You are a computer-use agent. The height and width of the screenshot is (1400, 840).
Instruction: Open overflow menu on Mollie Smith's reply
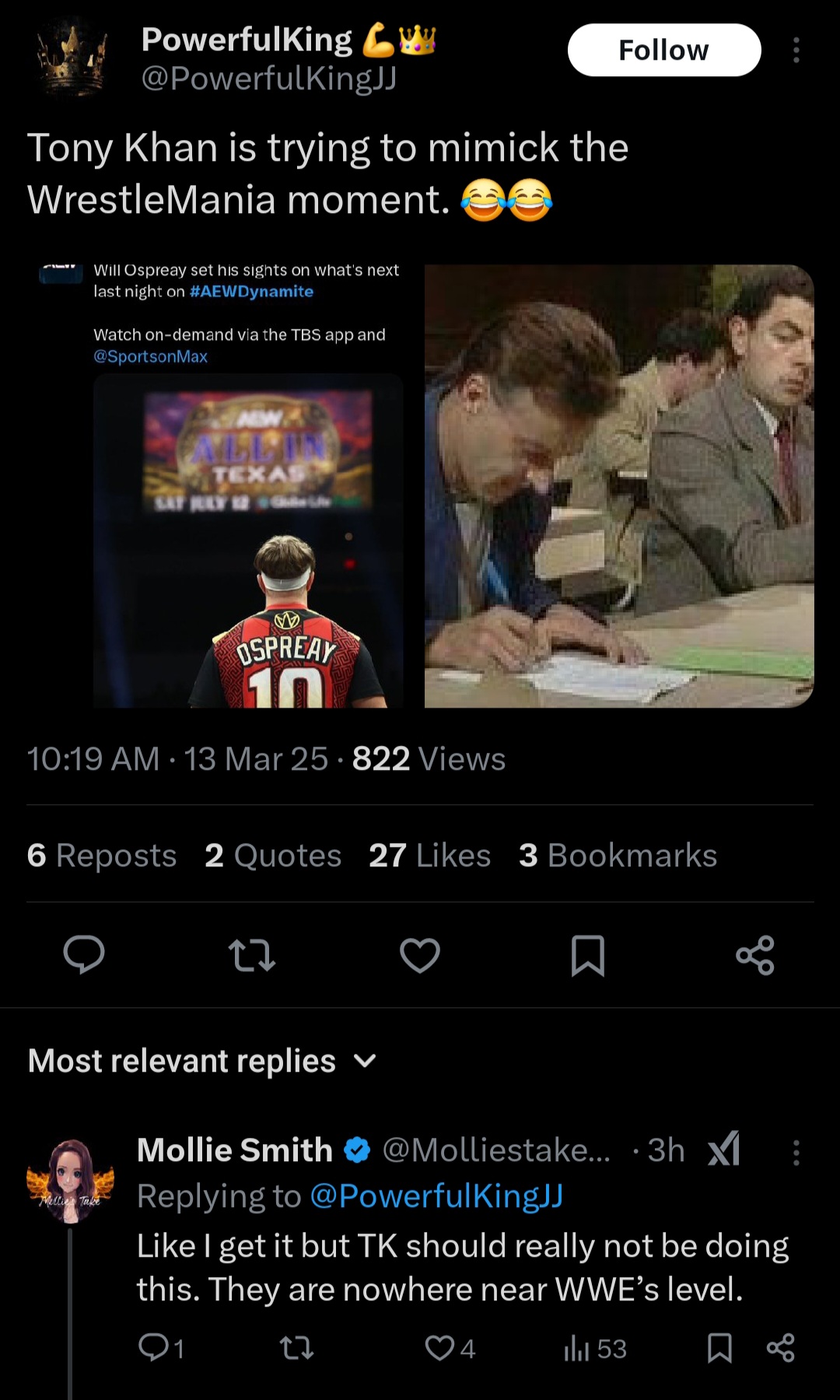(x=796, y=1152)
